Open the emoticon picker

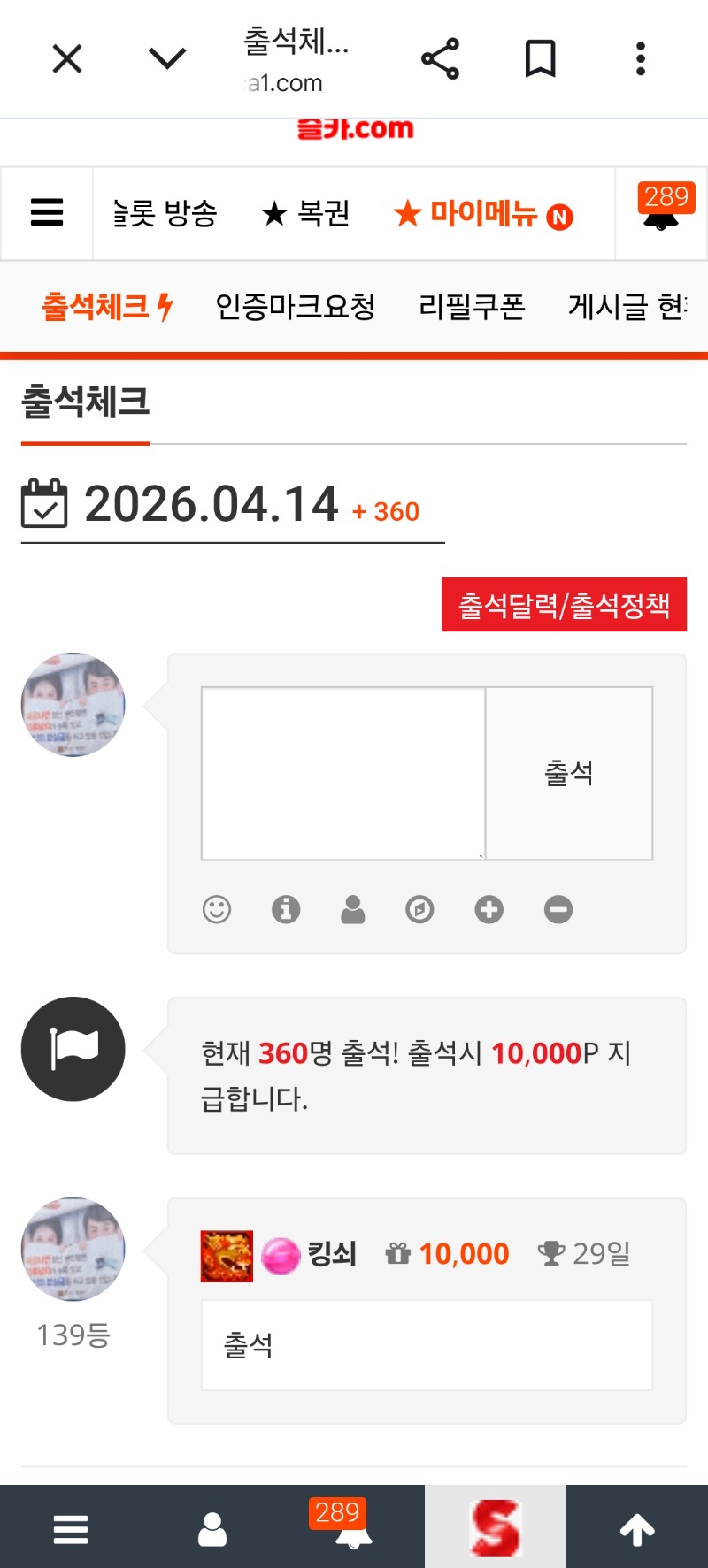[217, 909]
